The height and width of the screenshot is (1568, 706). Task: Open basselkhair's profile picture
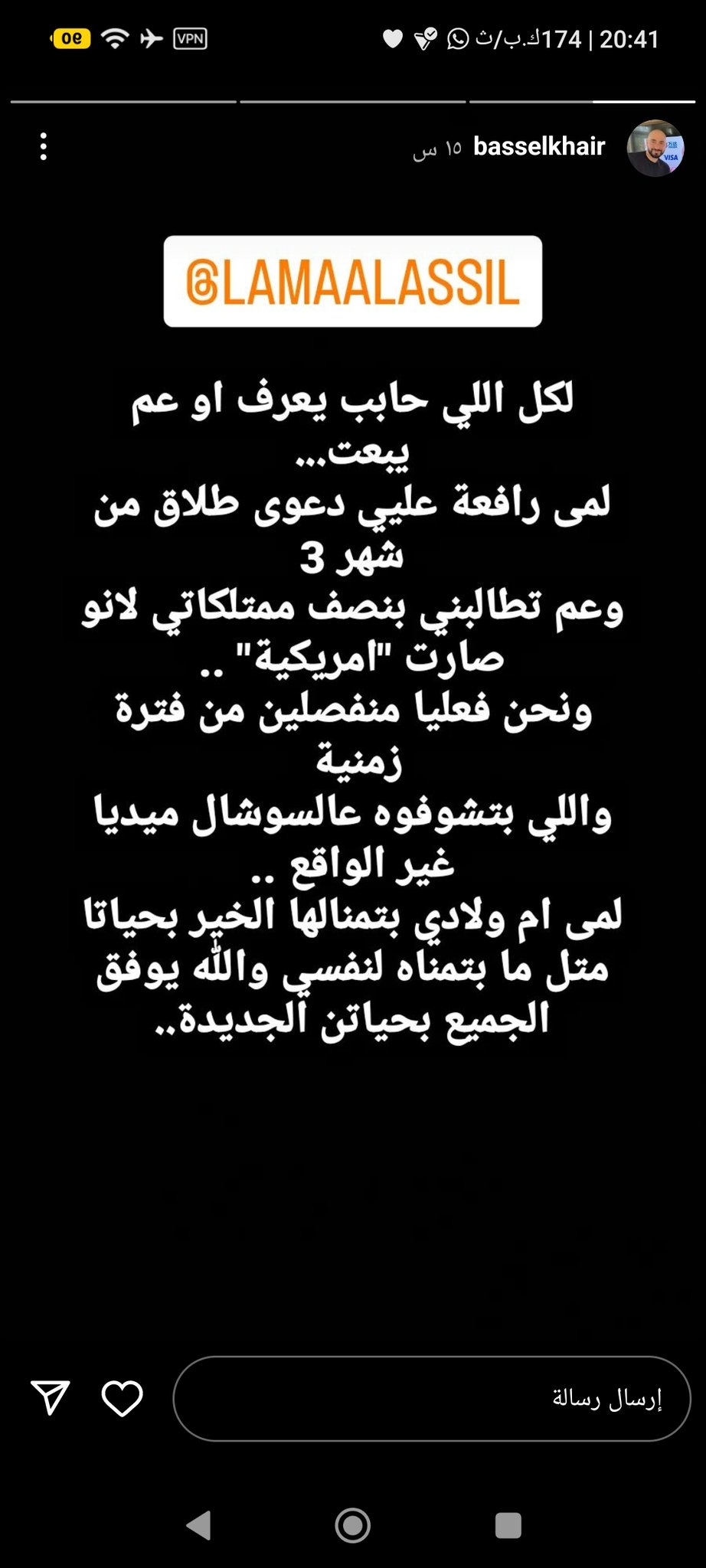point(655,148)
